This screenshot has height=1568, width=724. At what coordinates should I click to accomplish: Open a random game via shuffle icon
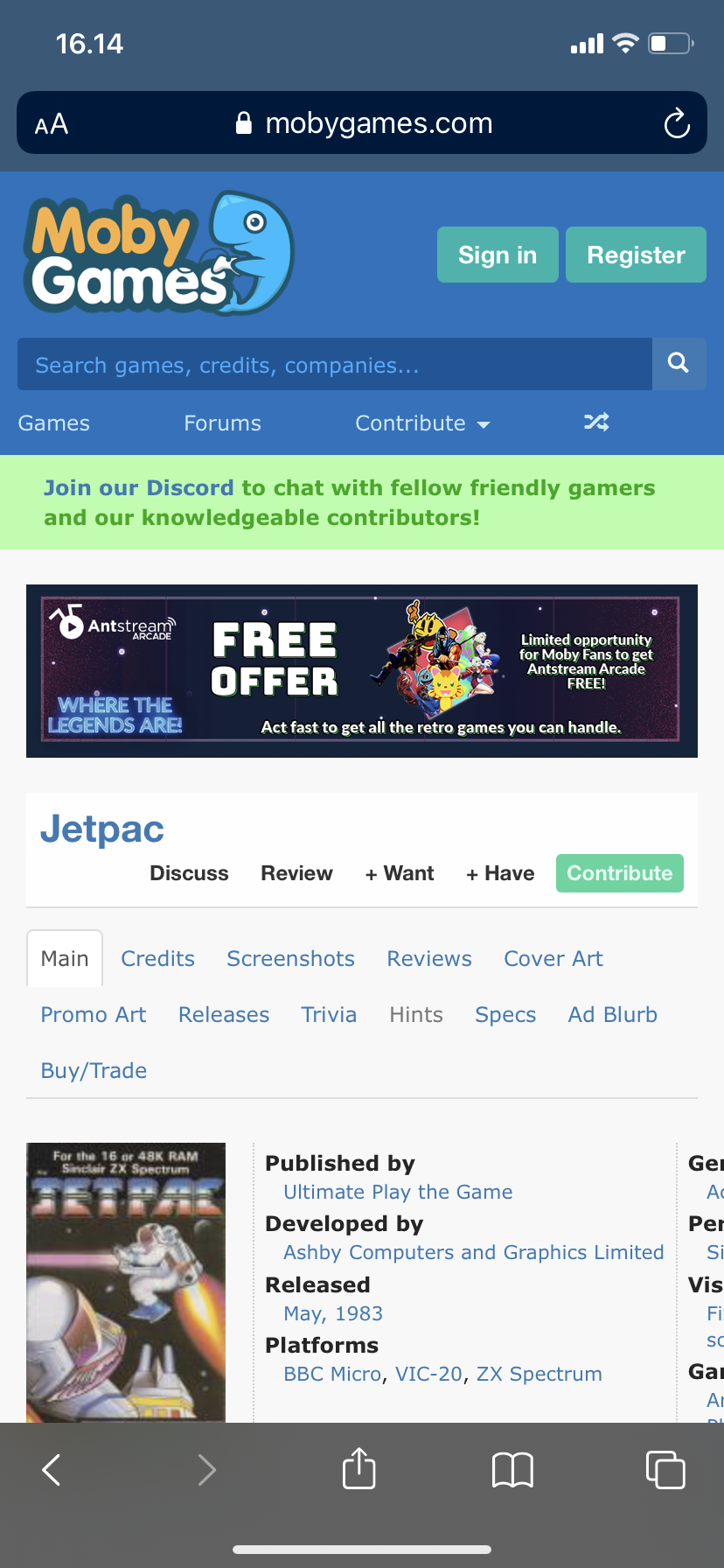tap(596, 423)
